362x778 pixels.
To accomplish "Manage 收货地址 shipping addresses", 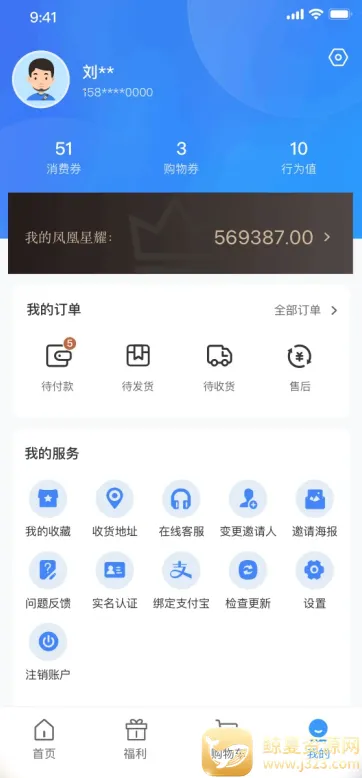I will click(115, 509).
